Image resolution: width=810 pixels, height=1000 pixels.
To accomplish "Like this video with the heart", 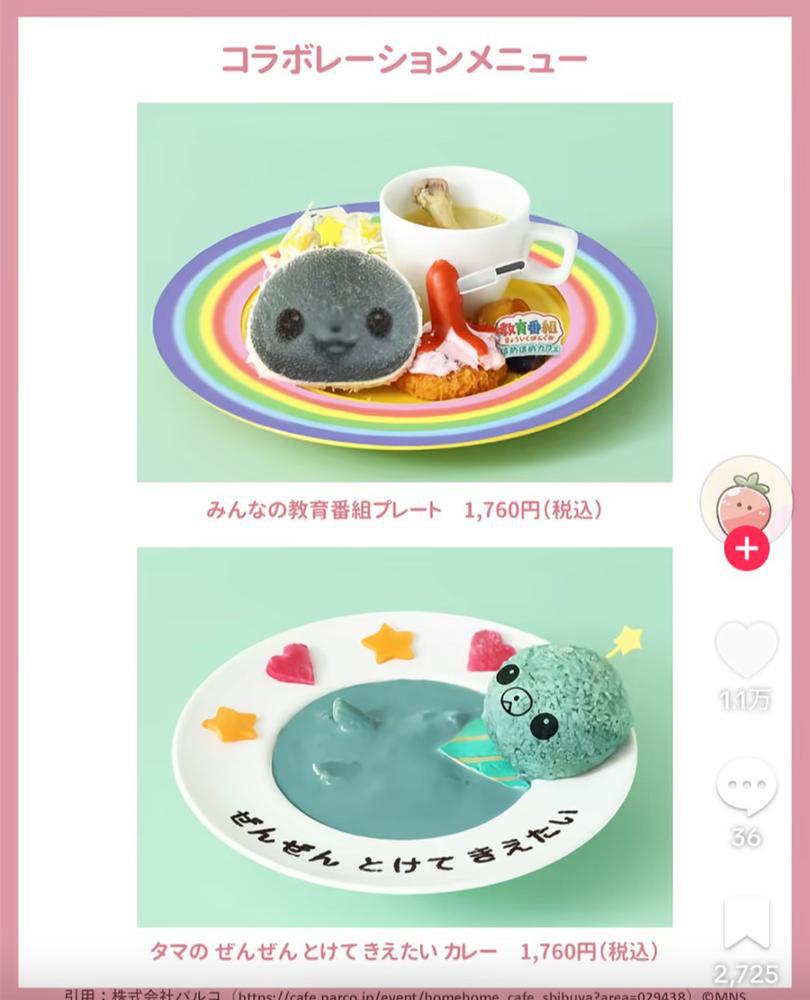I will tap(746, 650).
